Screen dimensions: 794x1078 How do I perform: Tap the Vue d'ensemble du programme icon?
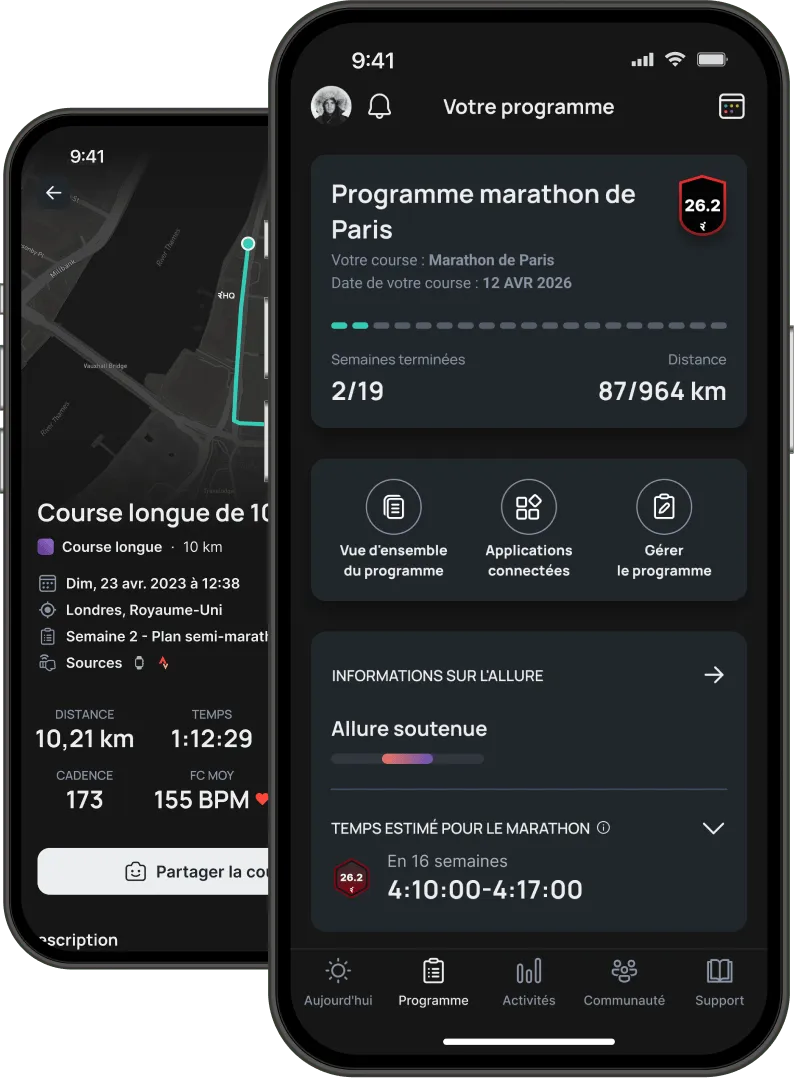coord(393,507)
